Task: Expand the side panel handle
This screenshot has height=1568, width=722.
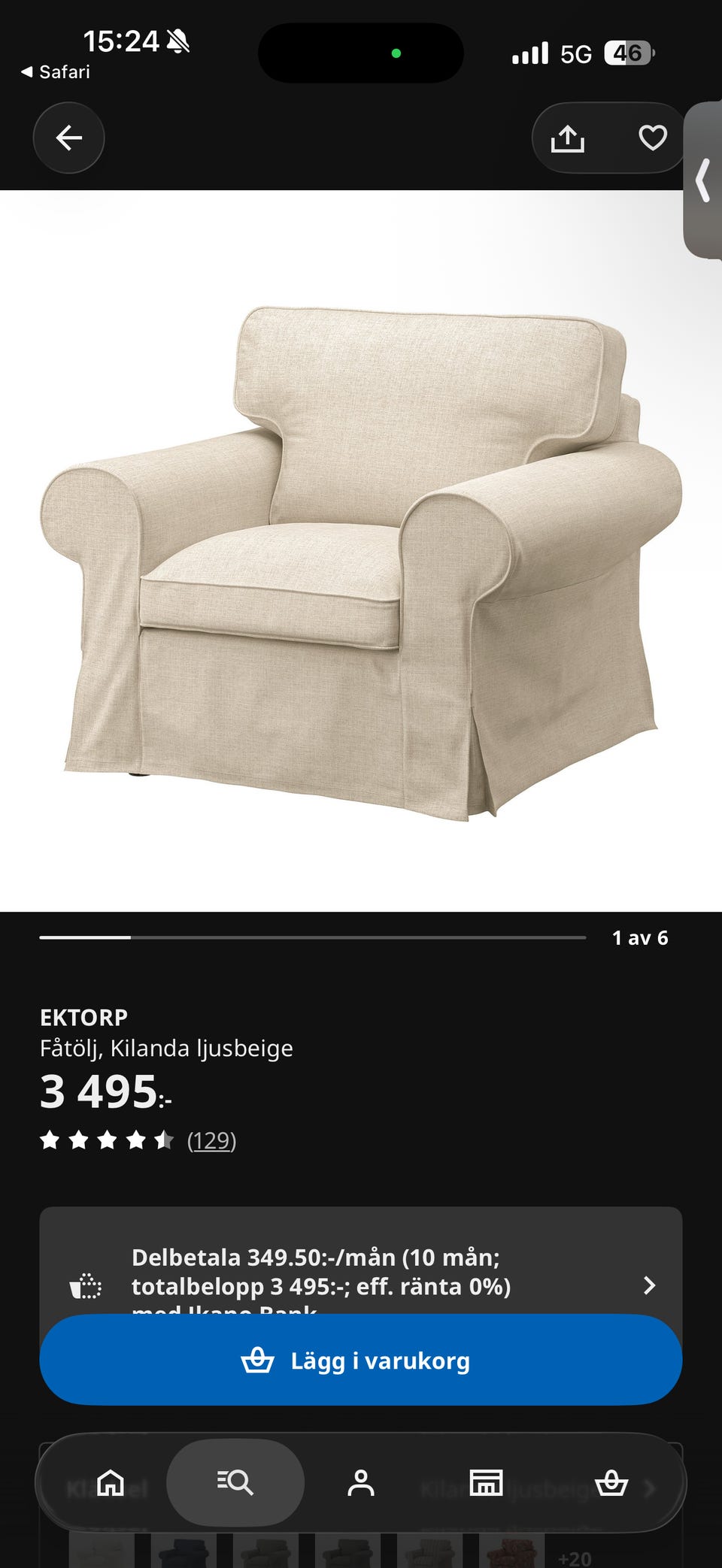Action: click(x=704, y=180)
